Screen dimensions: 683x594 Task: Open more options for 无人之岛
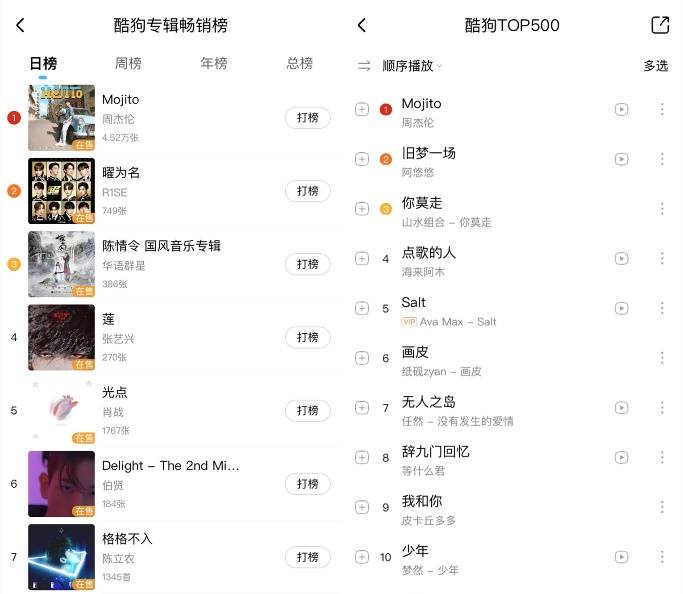(661, 407)
